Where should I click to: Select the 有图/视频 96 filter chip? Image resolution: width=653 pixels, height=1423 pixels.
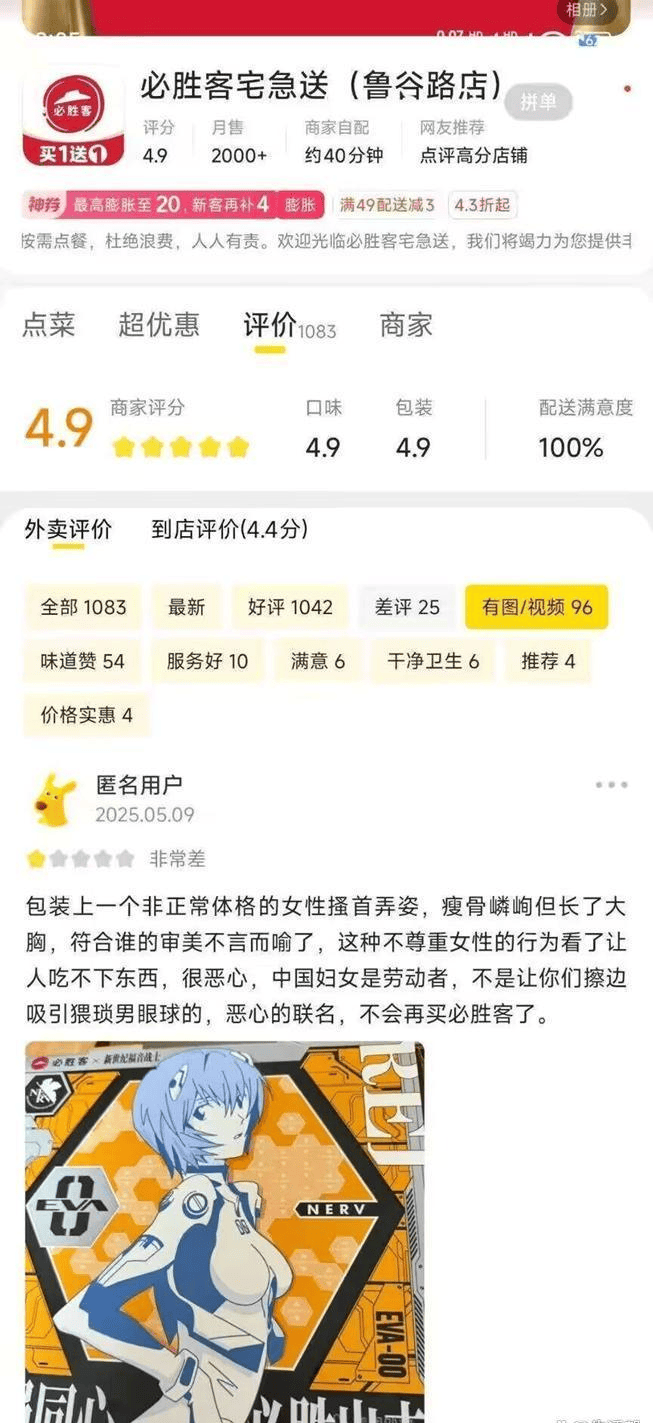[x=536, y=607]
